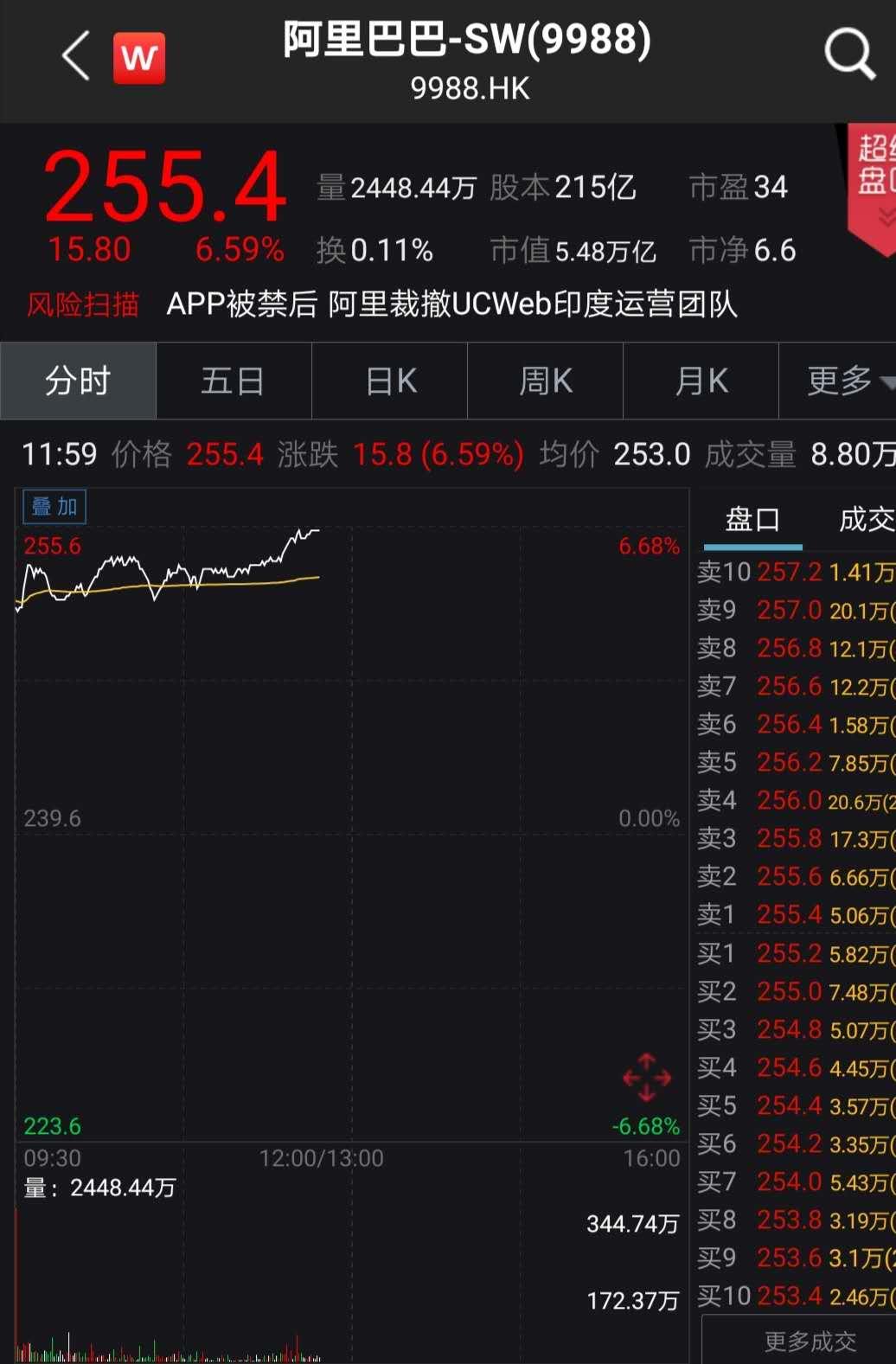Select the 分时 chart tab
The height and width of the screenshot is (1364, 896).
point(78,381)
